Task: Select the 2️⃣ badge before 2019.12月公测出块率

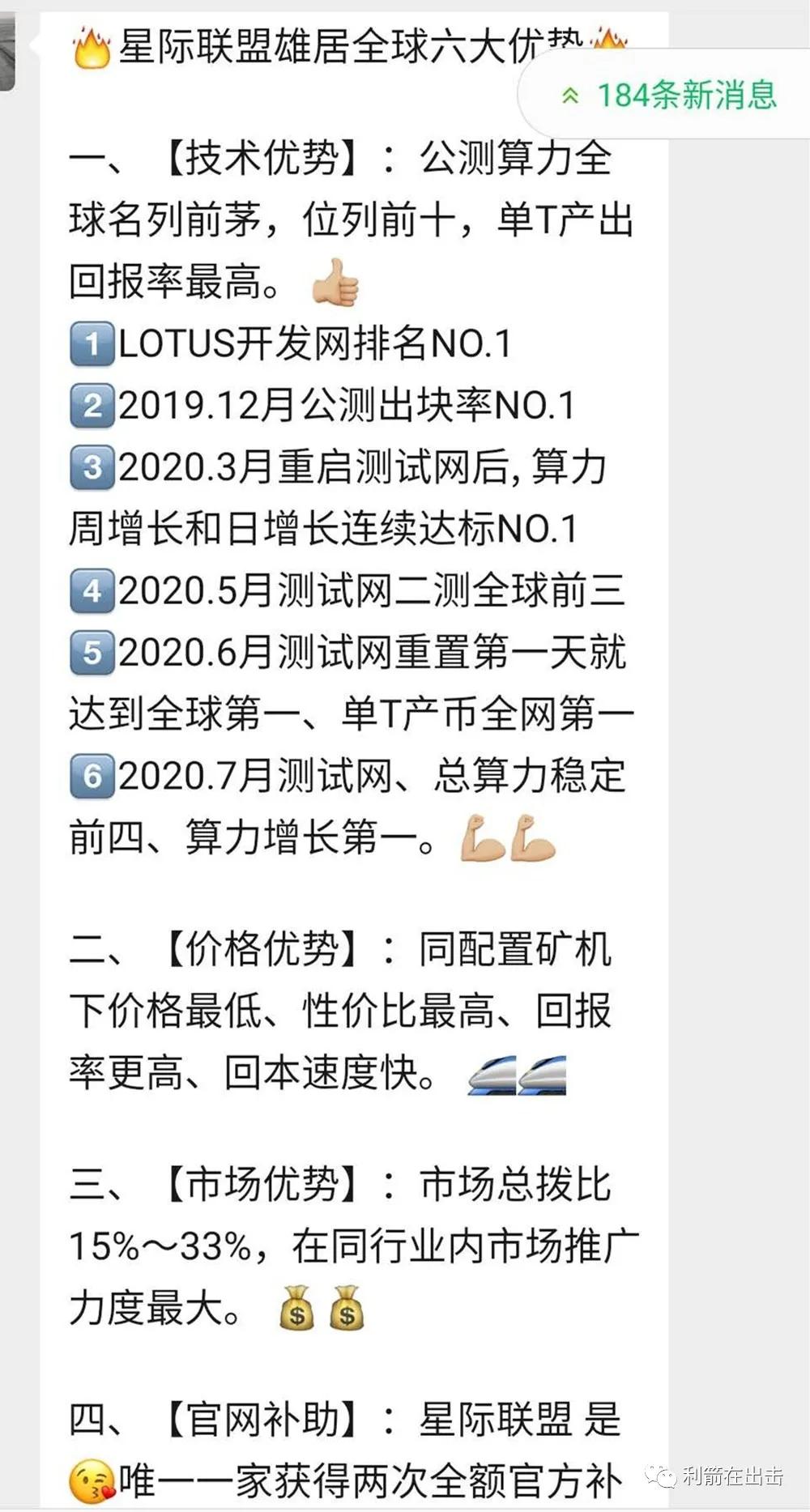Action: (92, 407)
